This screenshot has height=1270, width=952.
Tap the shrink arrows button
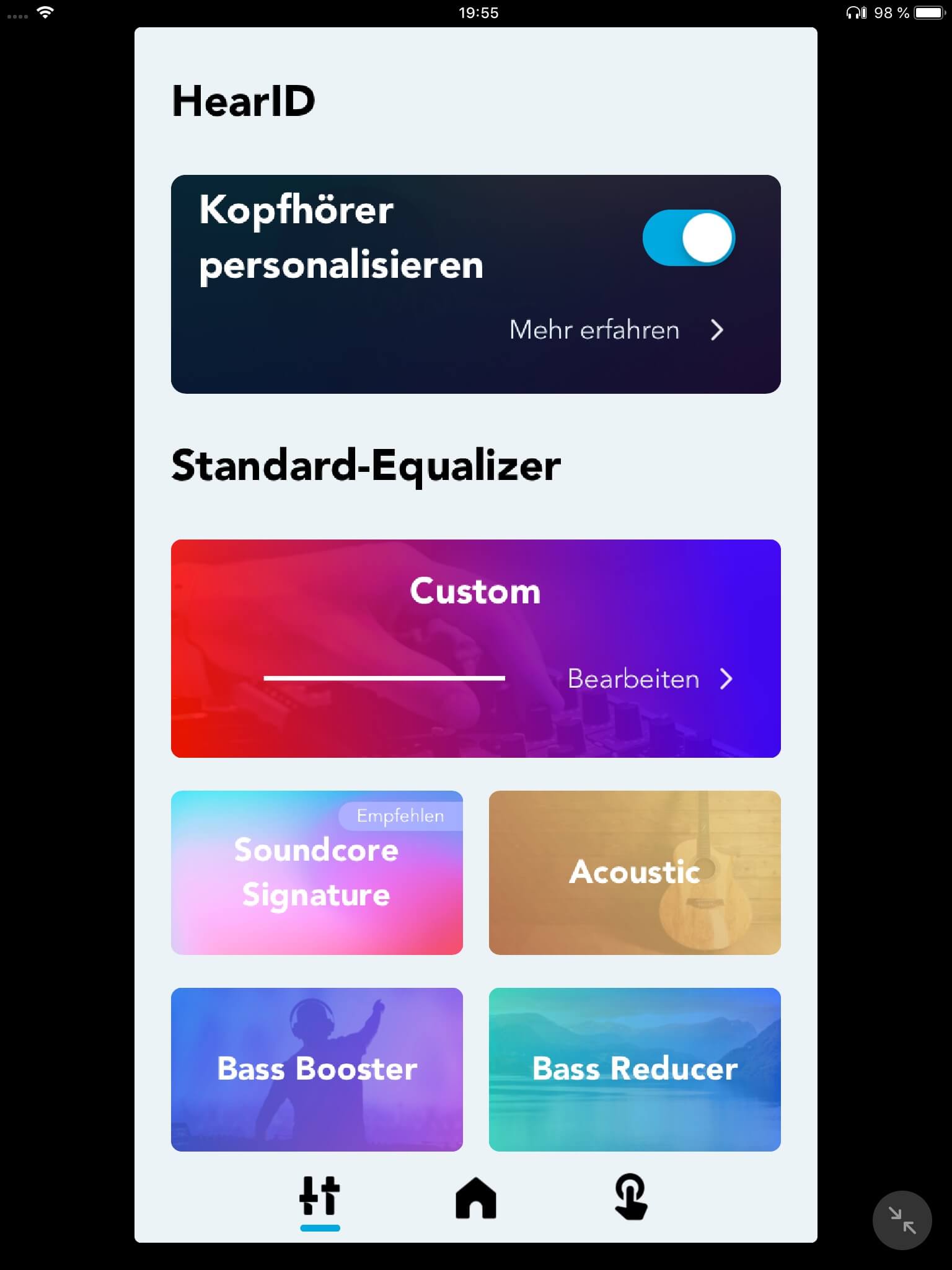click(902, 1220)
